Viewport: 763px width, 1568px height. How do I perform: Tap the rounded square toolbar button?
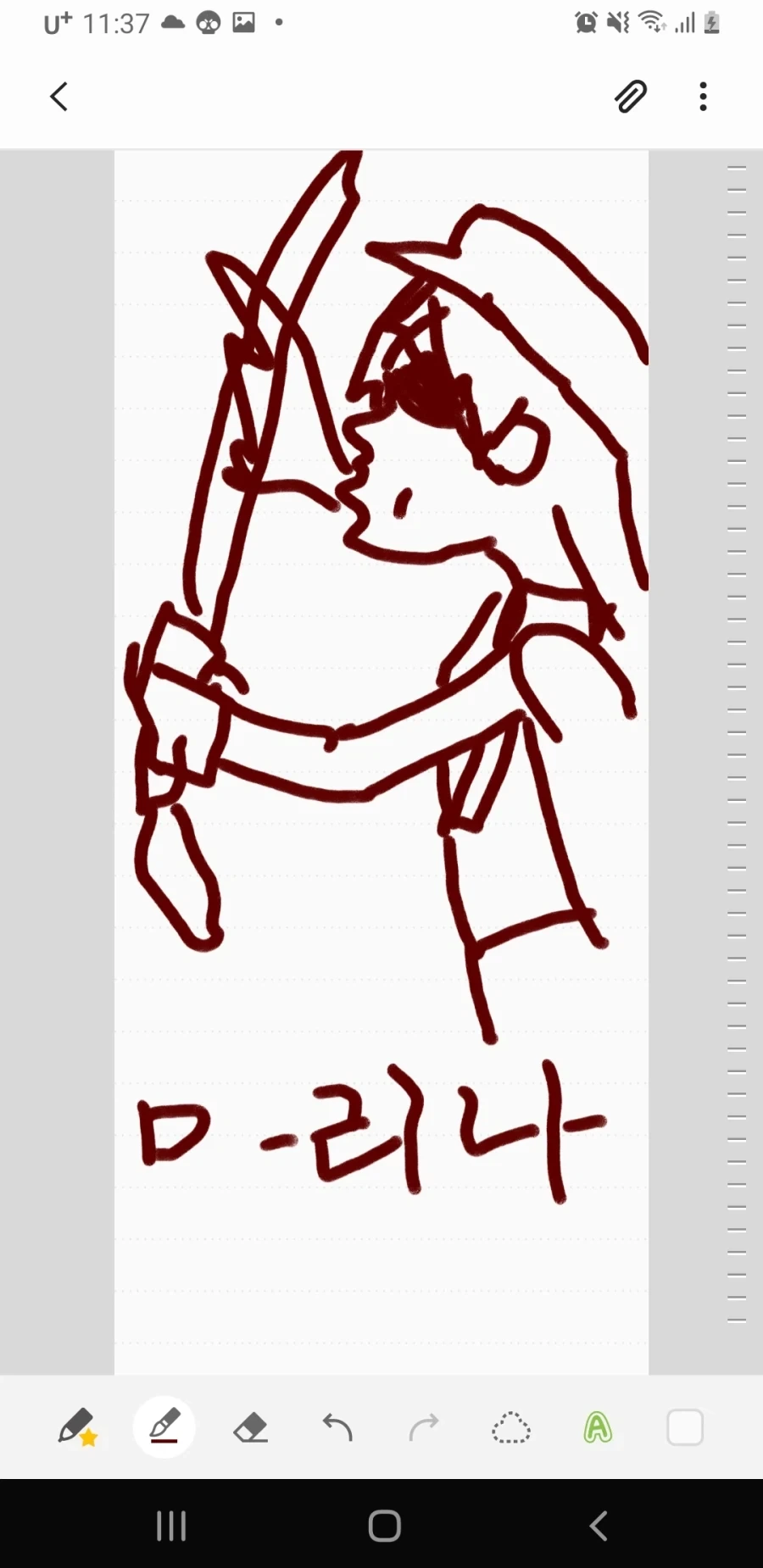pyautogui.click(x=685, y=1427)
